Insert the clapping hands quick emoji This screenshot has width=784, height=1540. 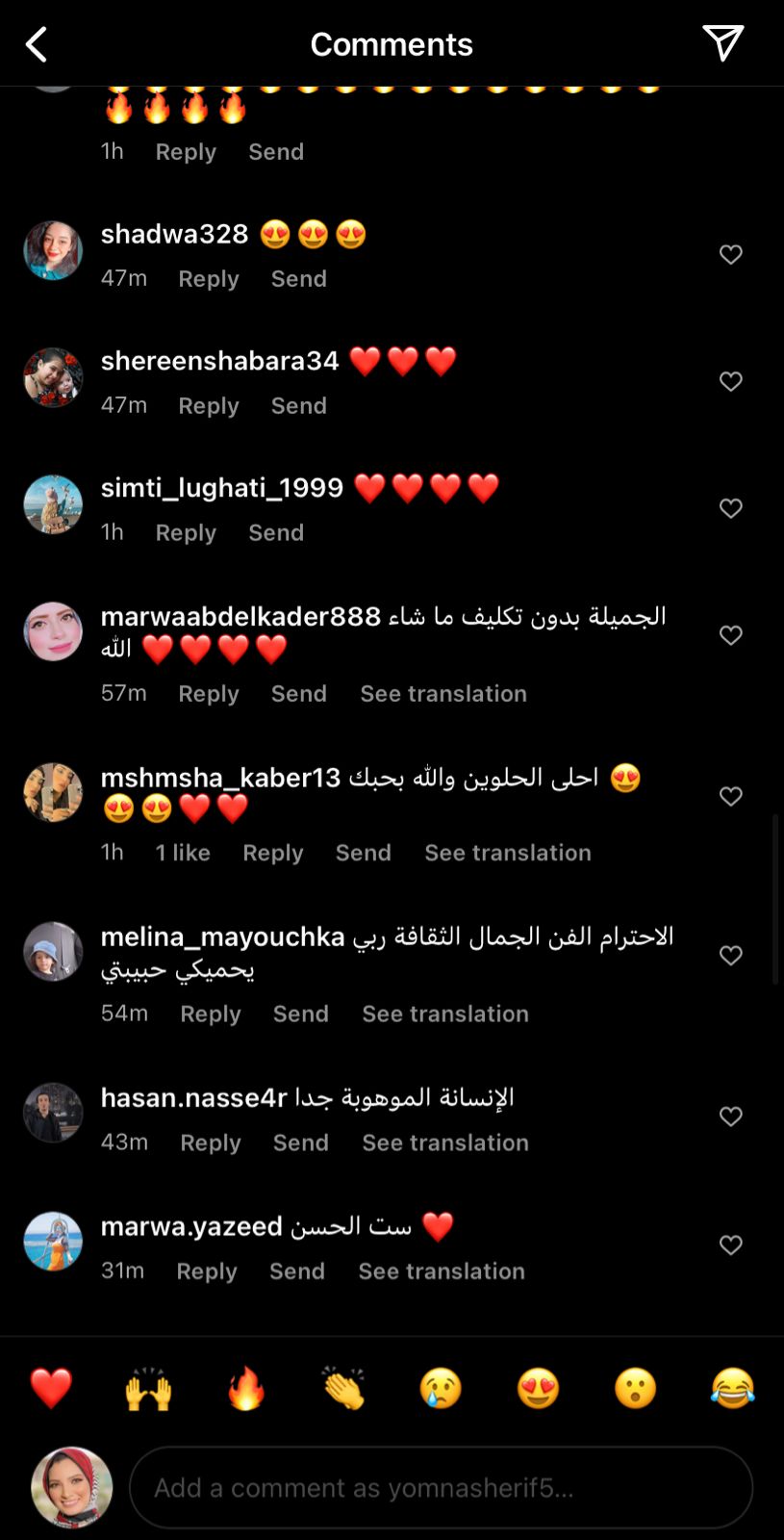point(343,1389)
